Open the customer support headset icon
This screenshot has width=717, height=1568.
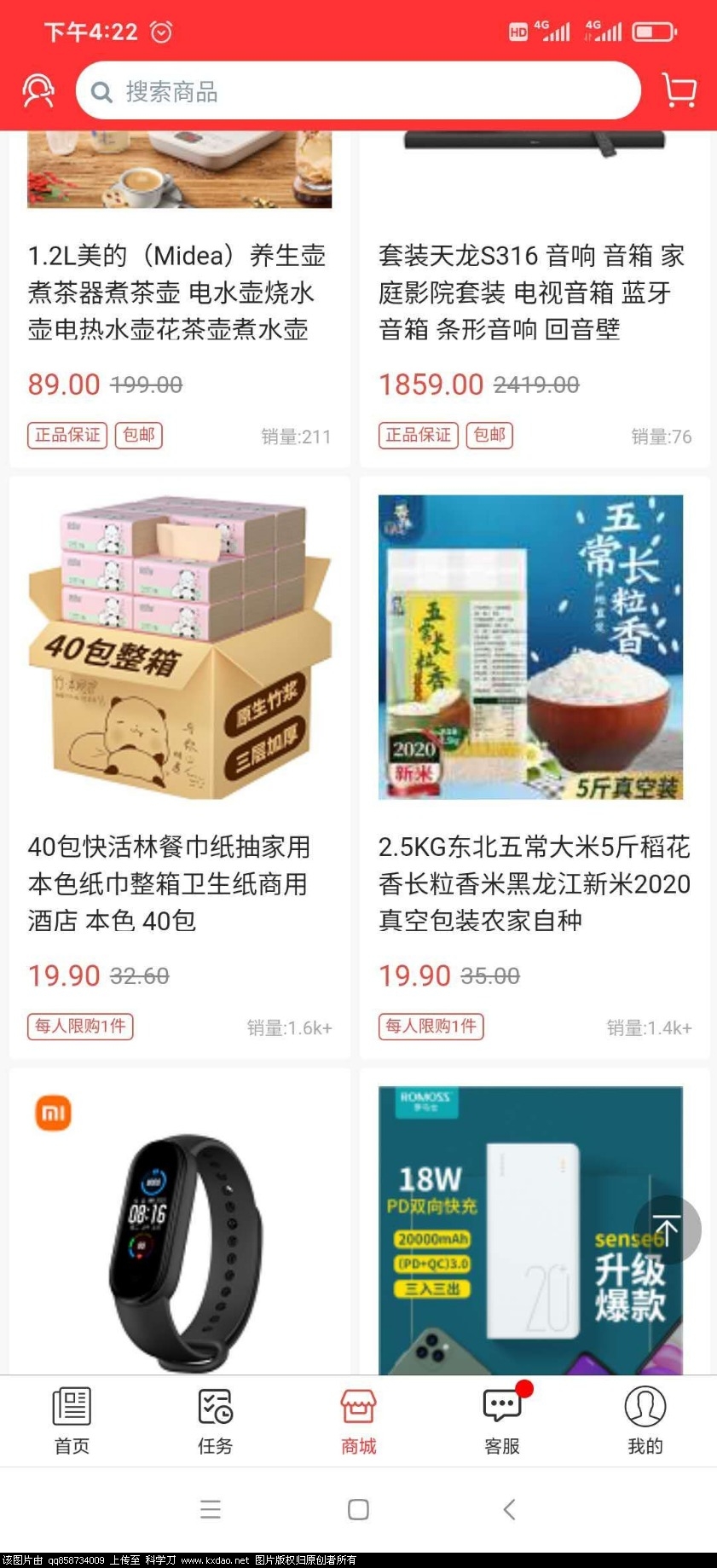pyautogui.click(x=38, y=90)
